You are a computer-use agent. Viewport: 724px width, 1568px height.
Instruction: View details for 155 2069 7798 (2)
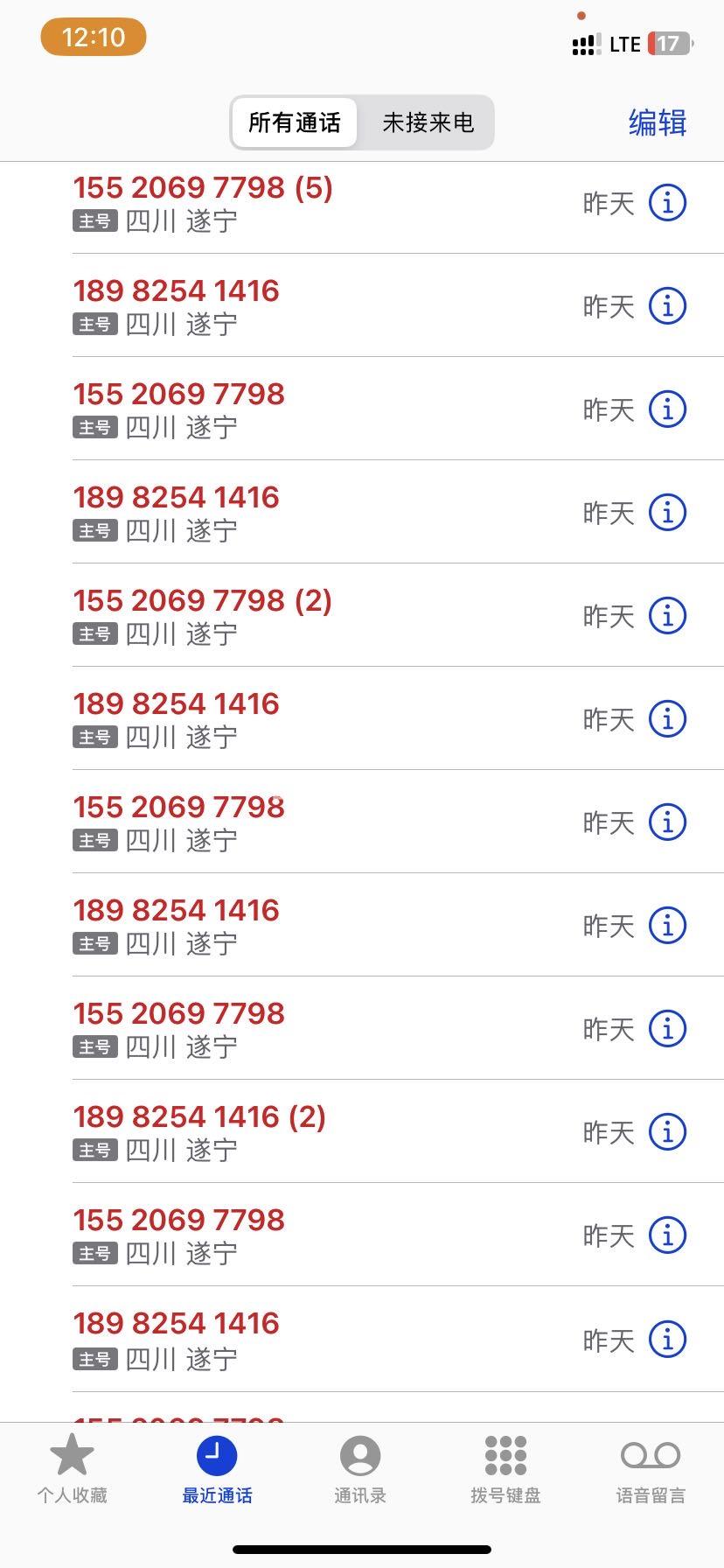(667, 616)
